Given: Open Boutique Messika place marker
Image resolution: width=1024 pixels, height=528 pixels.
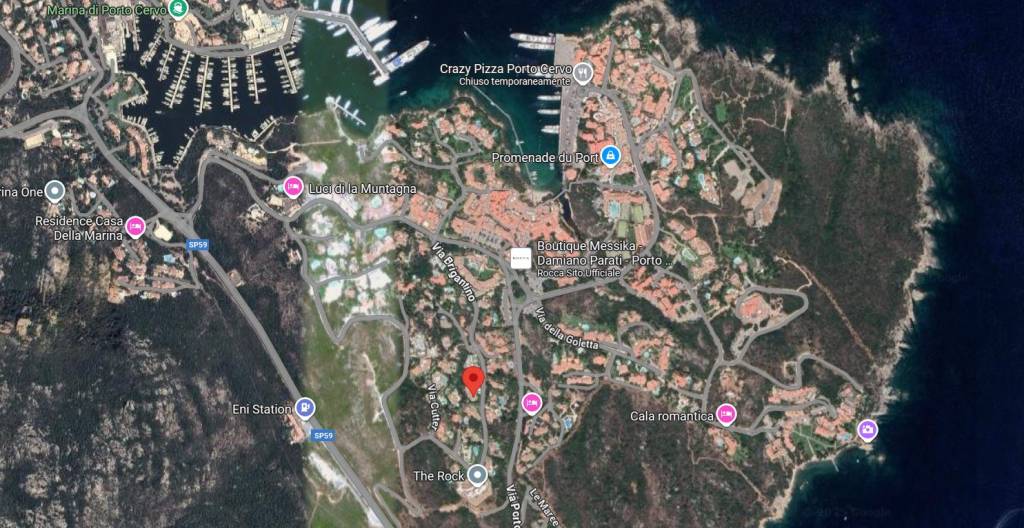Looking at the screenshot, I should tap(520, 257).
